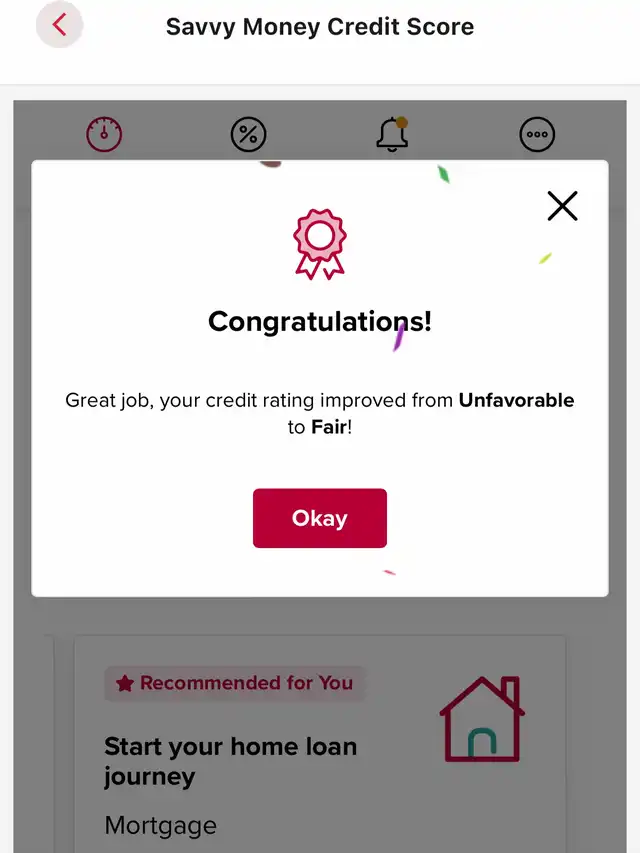Go back using the top-left arrow
This screenshot has height=853, width=640.
(59, 25)
